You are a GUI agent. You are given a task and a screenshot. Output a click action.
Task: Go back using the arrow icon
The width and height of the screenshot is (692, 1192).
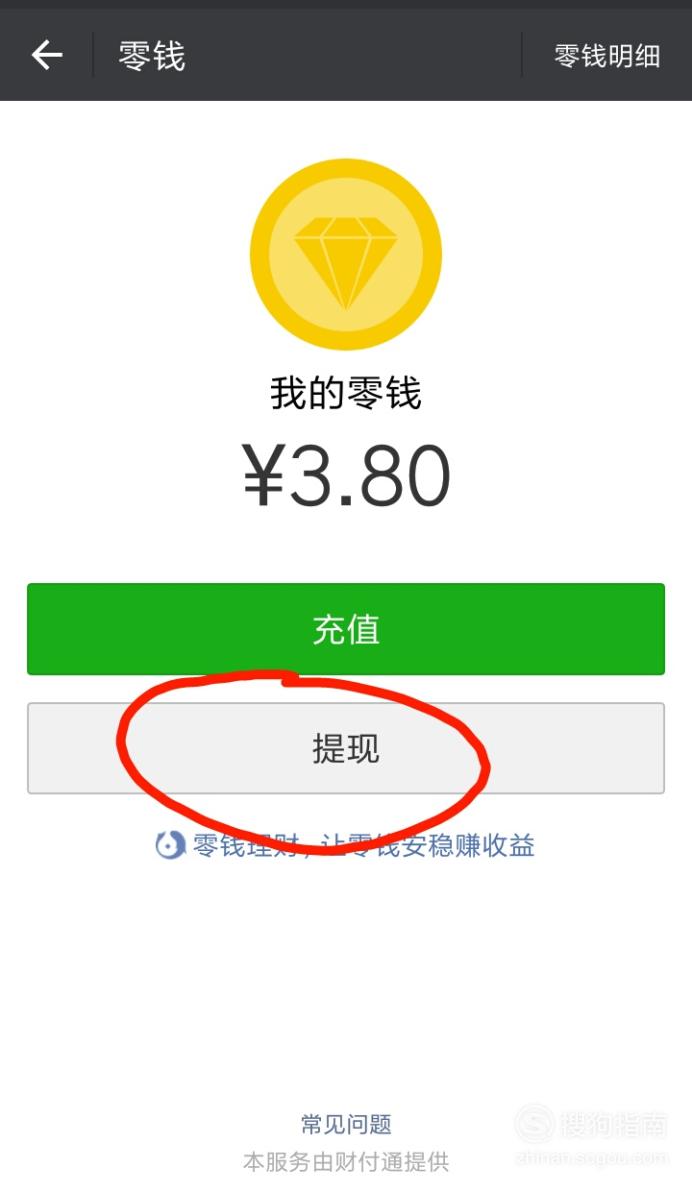coord(46,55)
